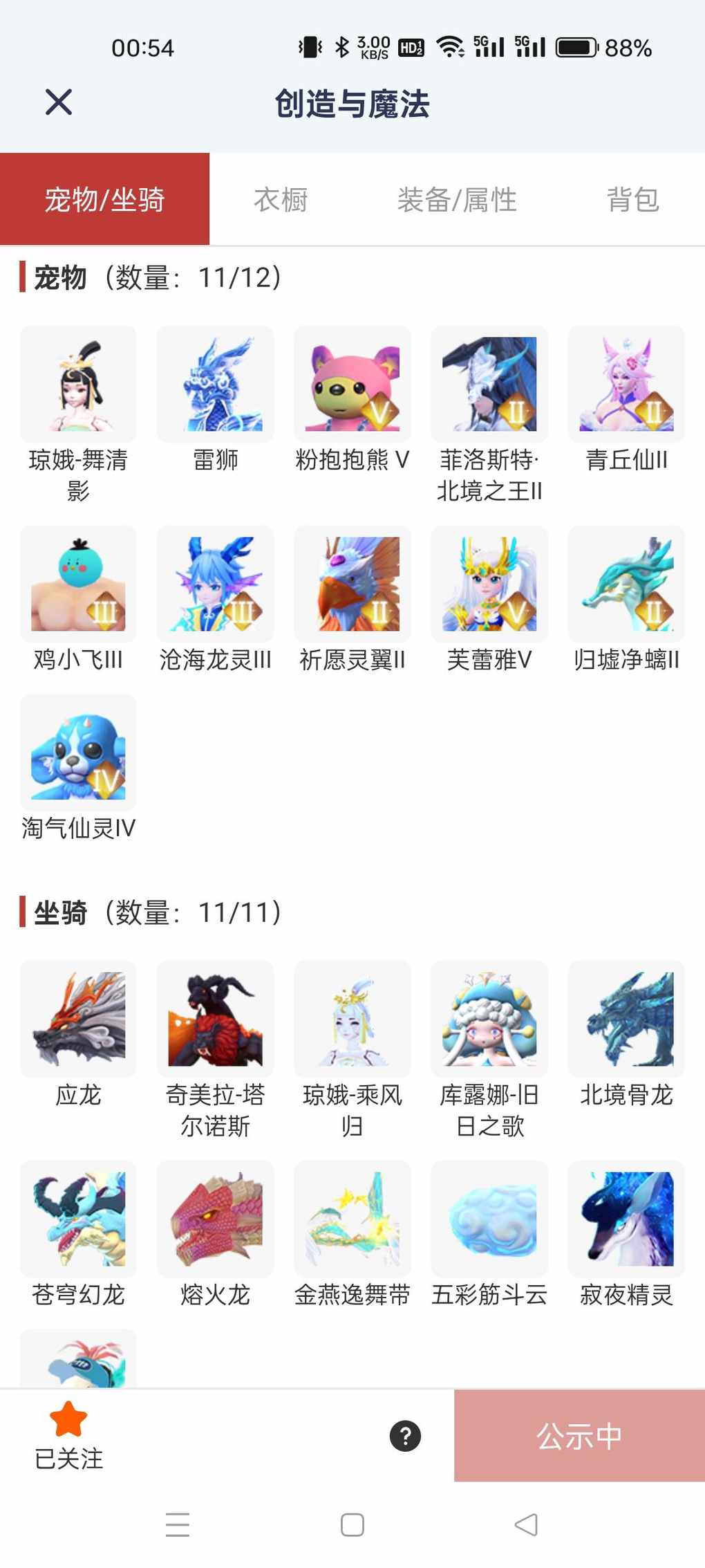Check the 寂夜精灵 mount
705x1568 pixels.
pos(626,1219)
